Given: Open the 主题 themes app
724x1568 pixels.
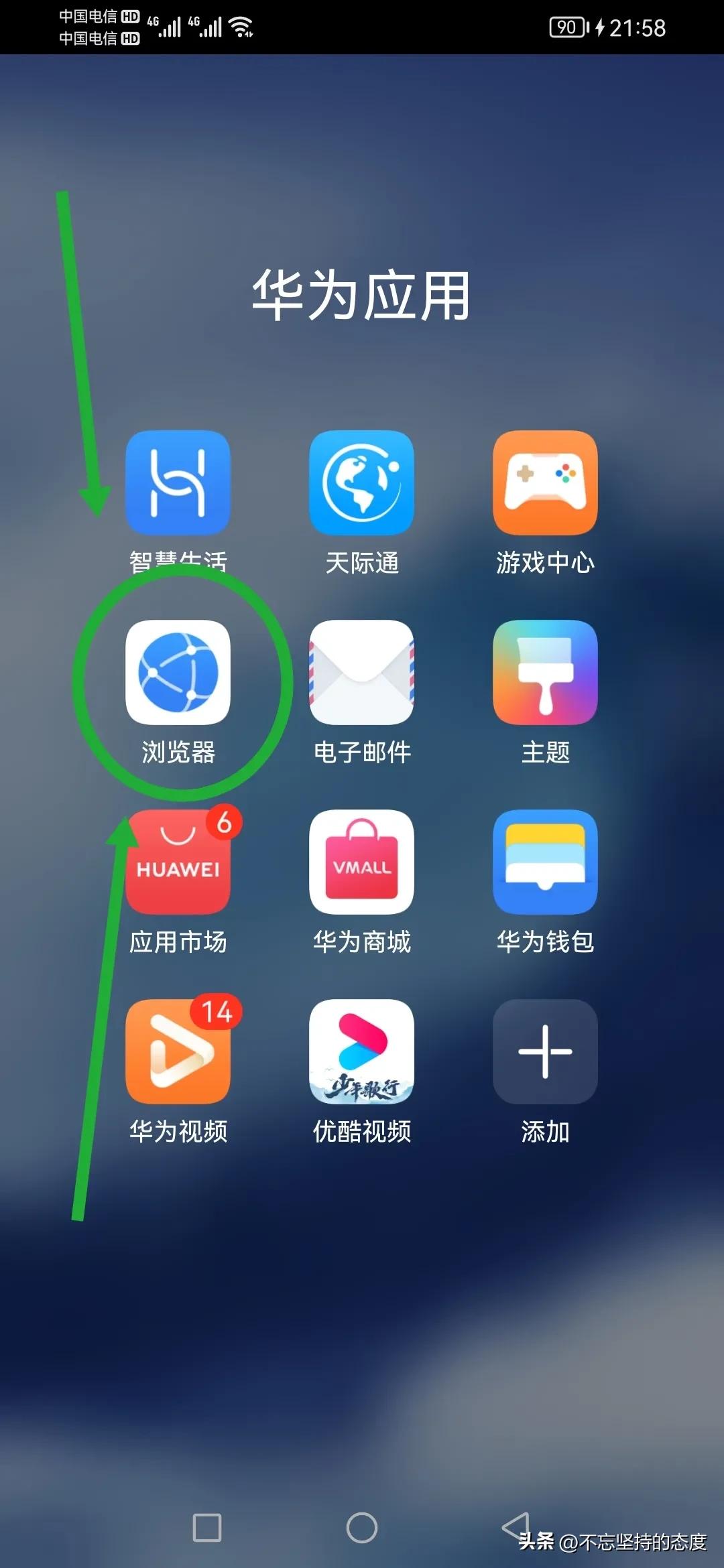Looking at the screenshot, I should pyautogui.click(x=545, y=672).
